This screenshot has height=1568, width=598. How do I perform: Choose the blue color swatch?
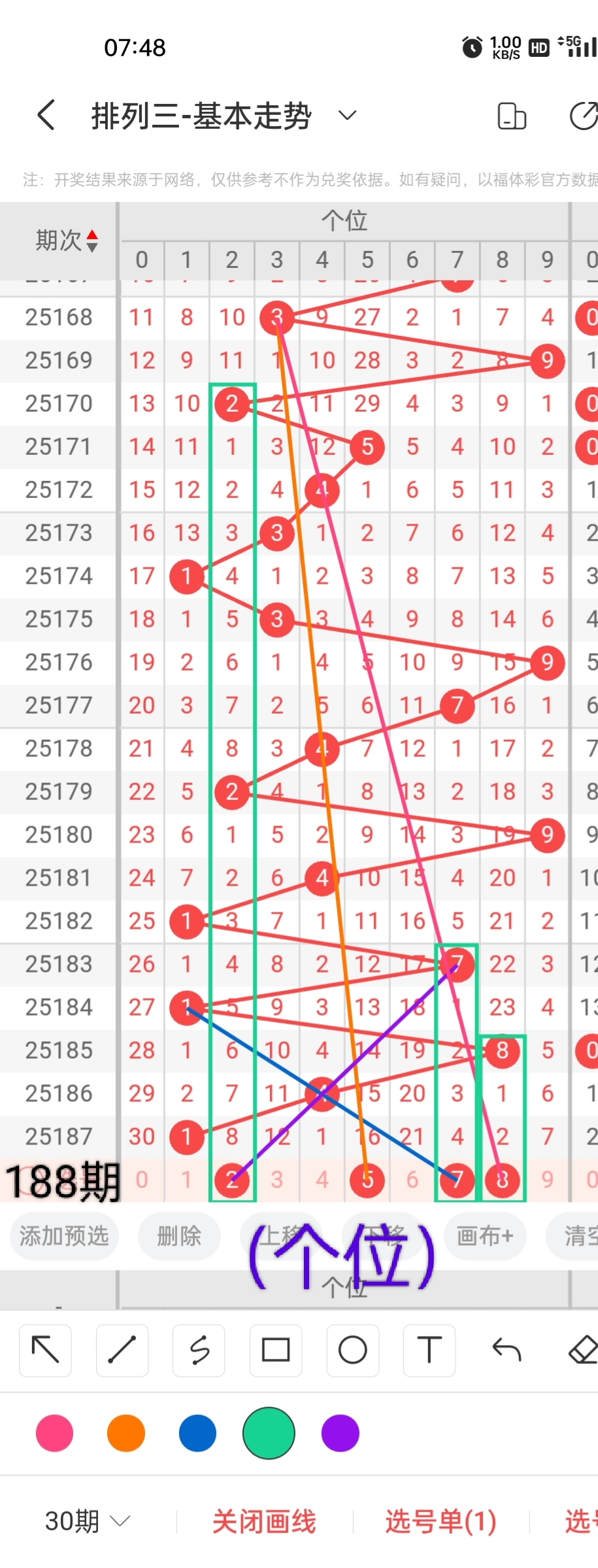[x=197, y=1433]
